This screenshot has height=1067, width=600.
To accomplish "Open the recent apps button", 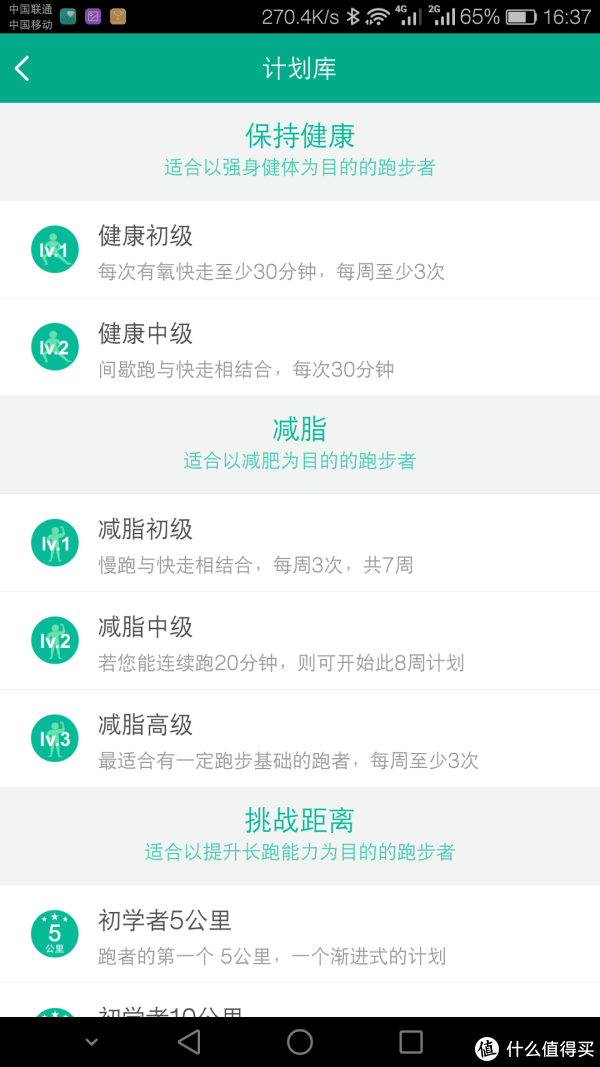I will (411, 1042).
